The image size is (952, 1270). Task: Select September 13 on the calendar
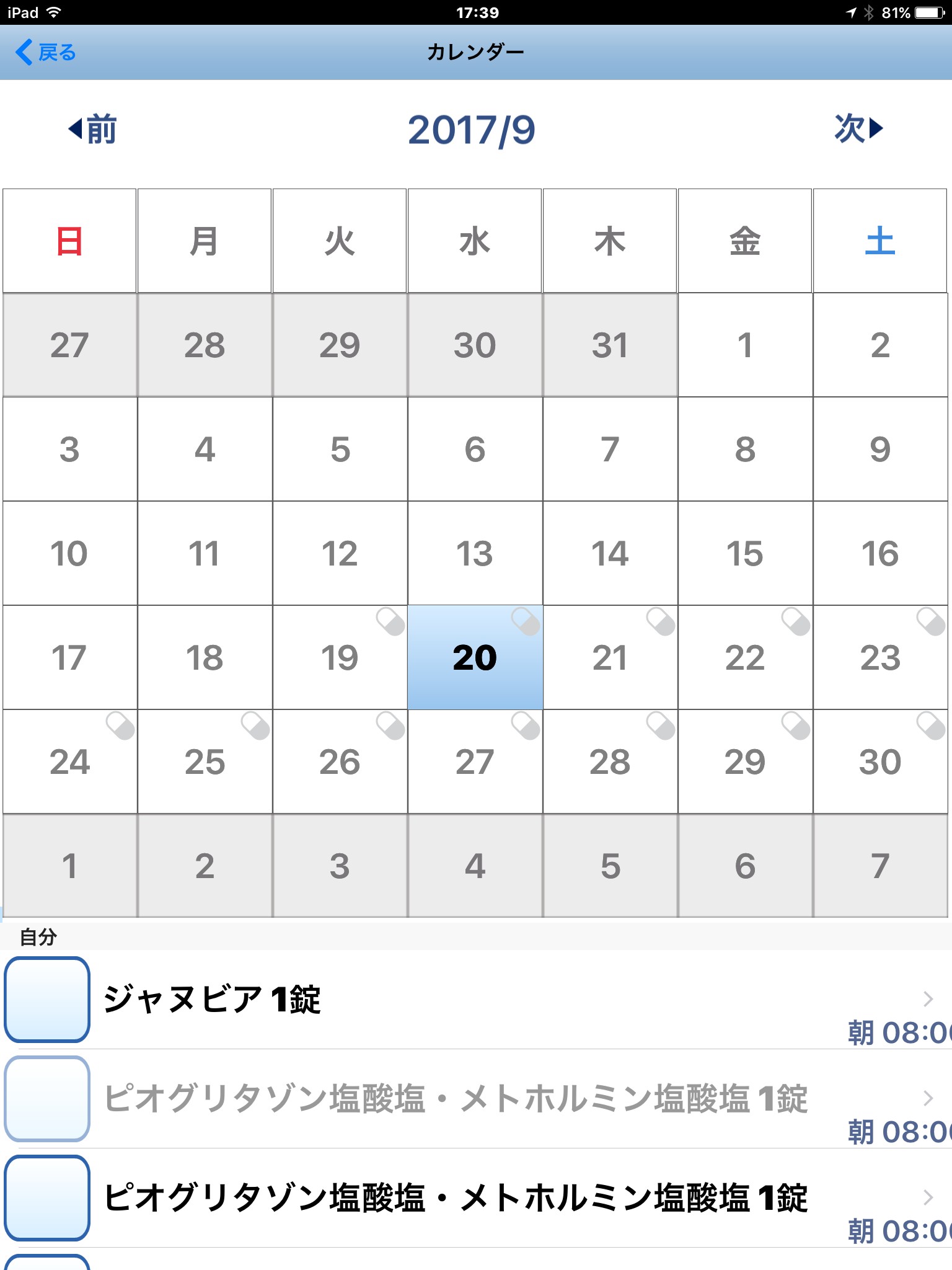point(475,553)
